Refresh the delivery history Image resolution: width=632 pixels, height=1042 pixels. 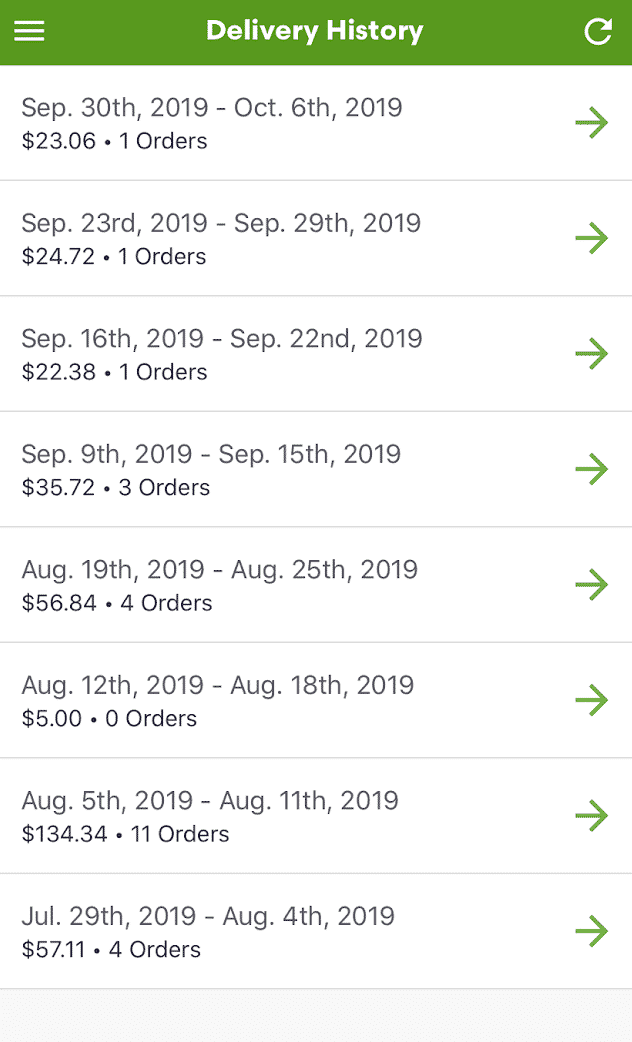[x=597, y=31]
